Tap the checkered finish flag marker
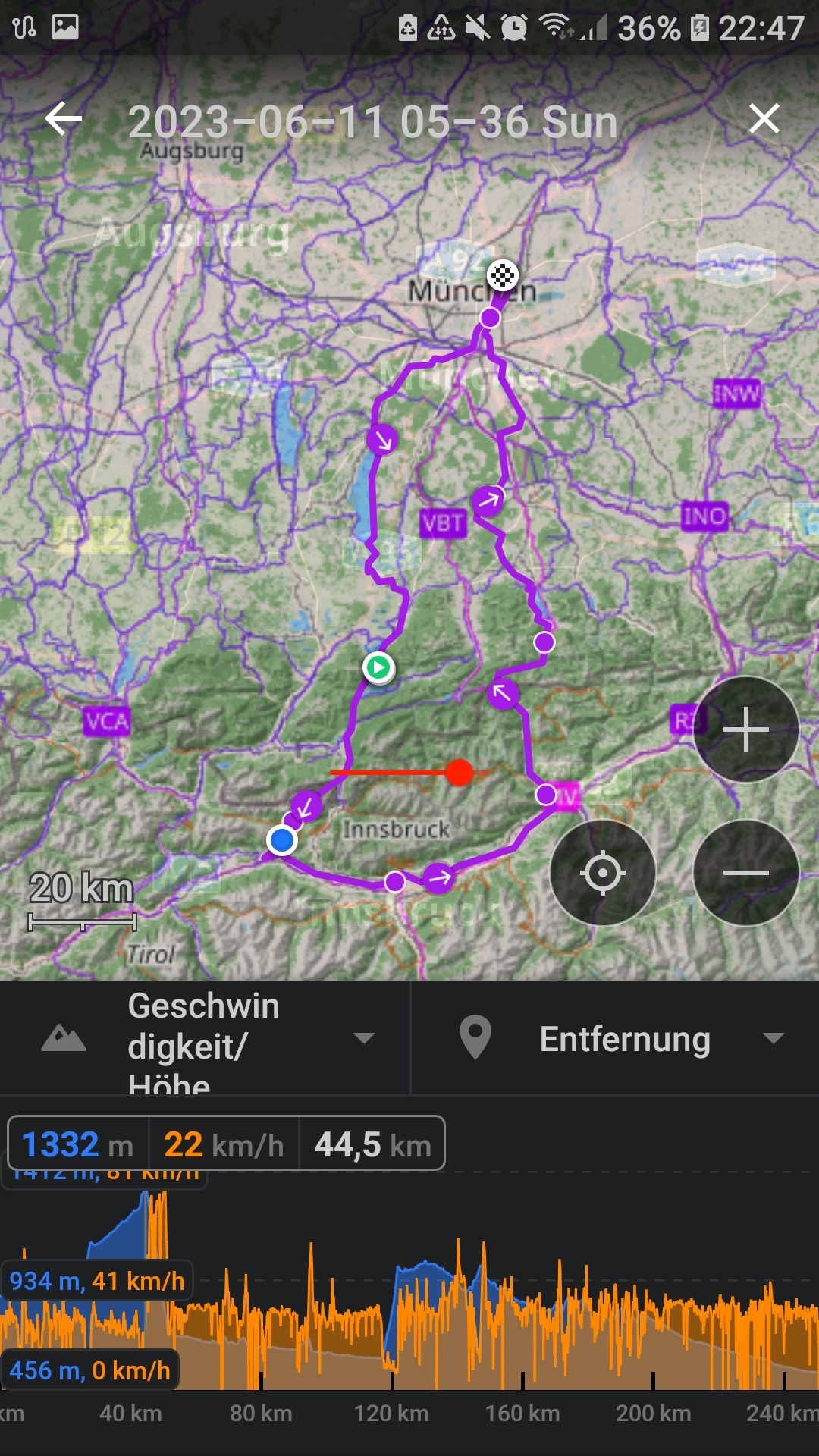The image size is (819, 1456). (503, 275)
